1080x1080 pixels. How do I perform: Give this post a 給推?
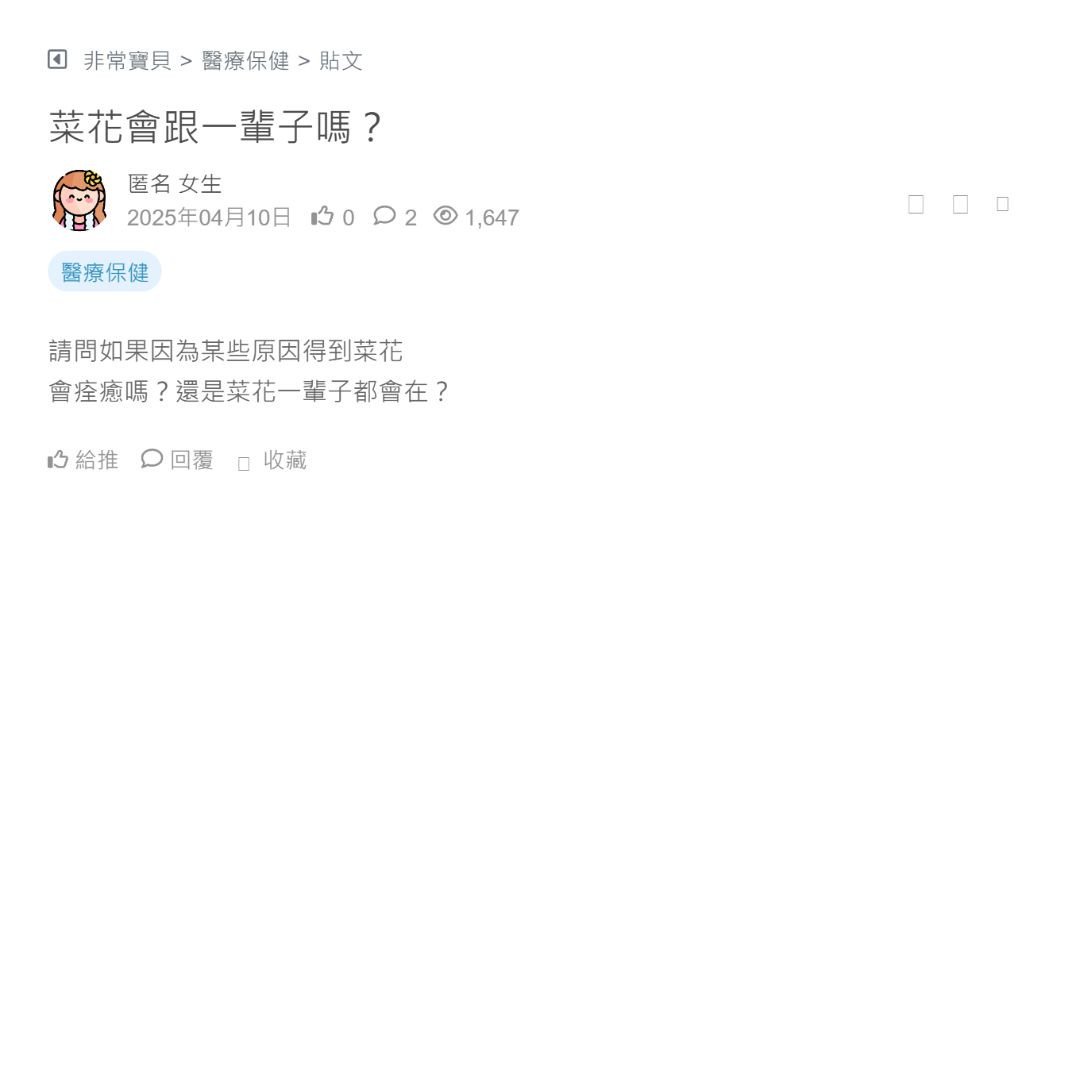[83, 460]
